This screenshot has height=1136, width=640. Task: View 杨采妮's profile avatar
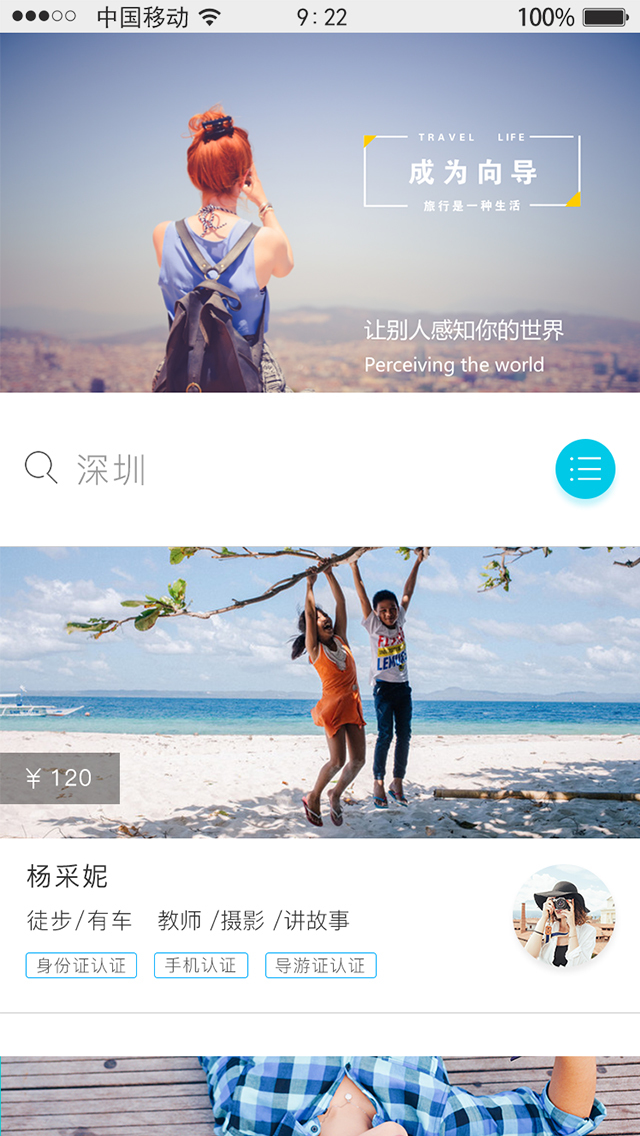click(563, 916)
